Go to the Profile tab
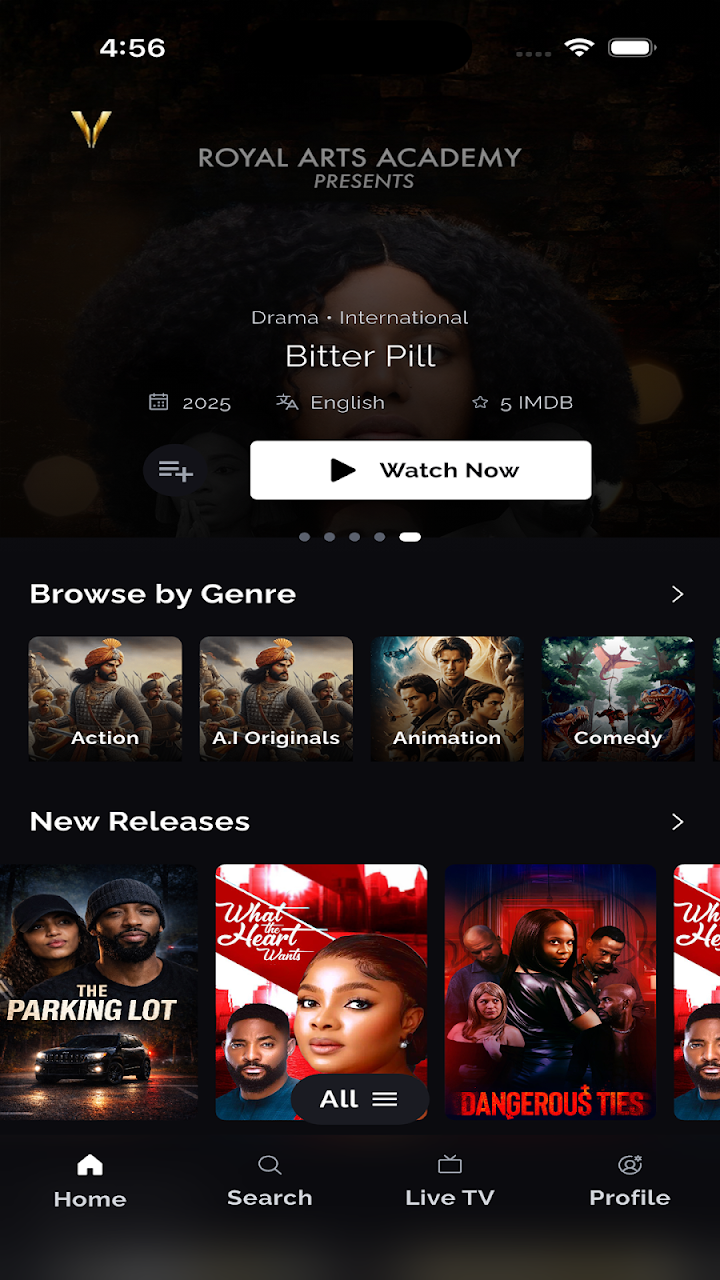 630,1181
